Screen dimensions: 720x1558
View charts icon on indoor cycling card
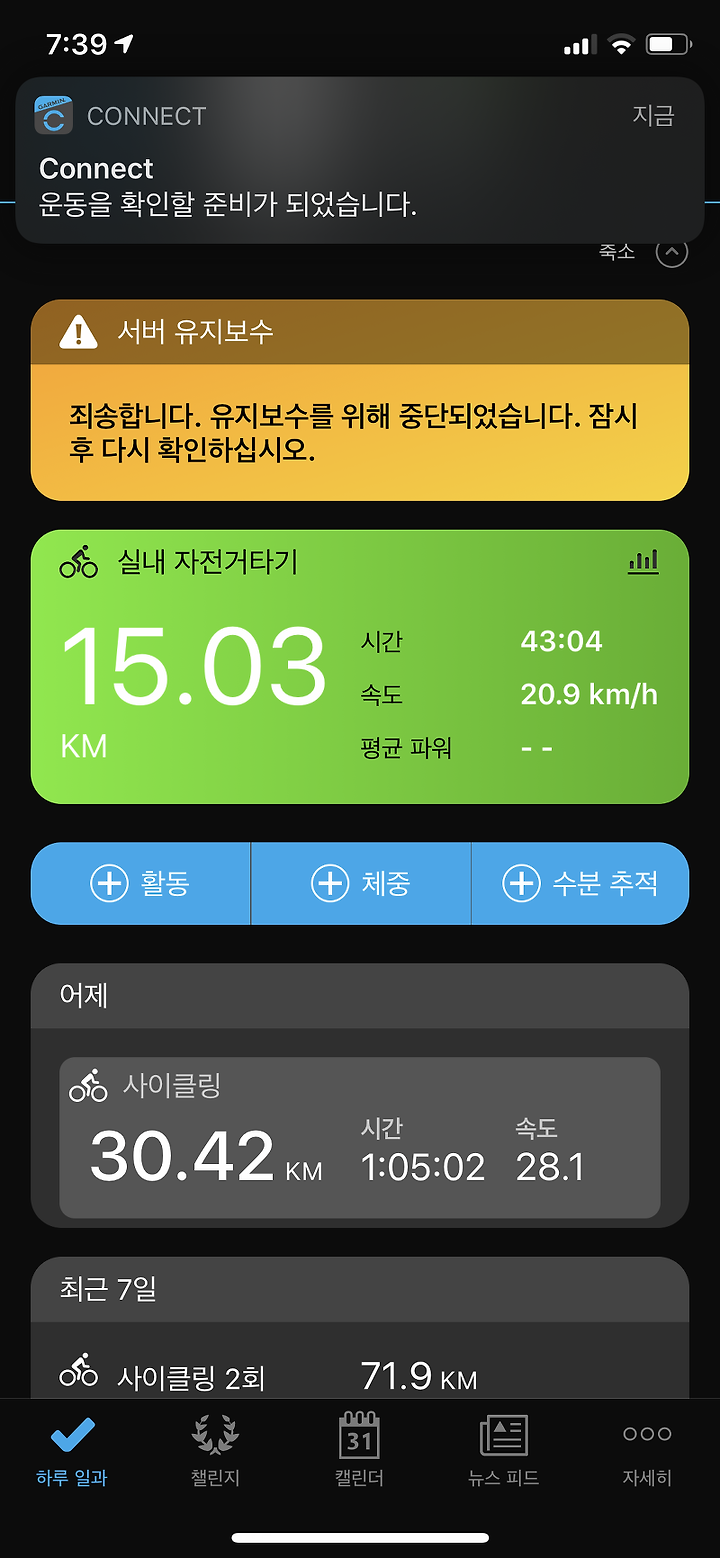pos(643,562)
